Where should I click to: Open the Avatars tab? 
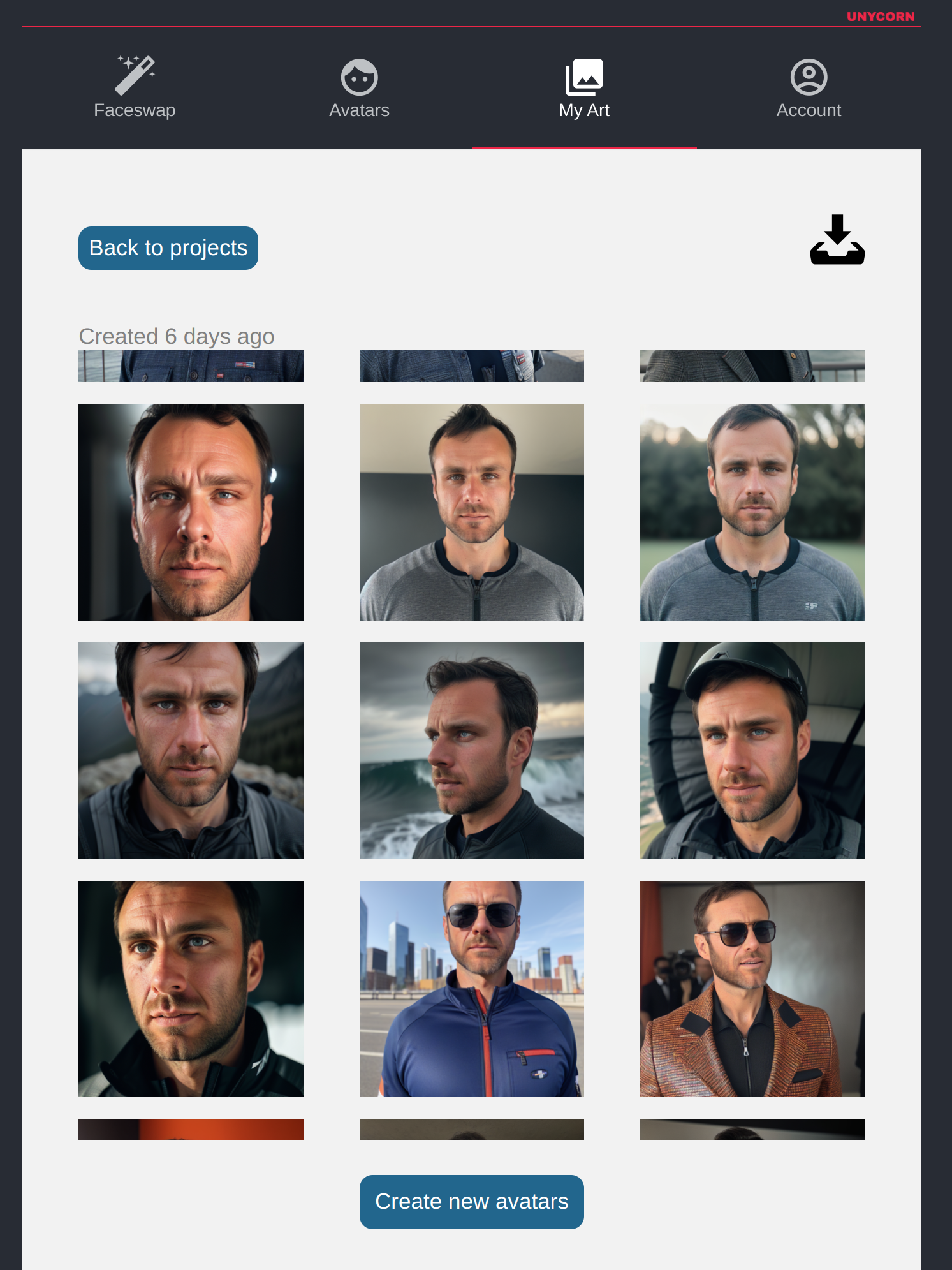(x=359, y=88)
